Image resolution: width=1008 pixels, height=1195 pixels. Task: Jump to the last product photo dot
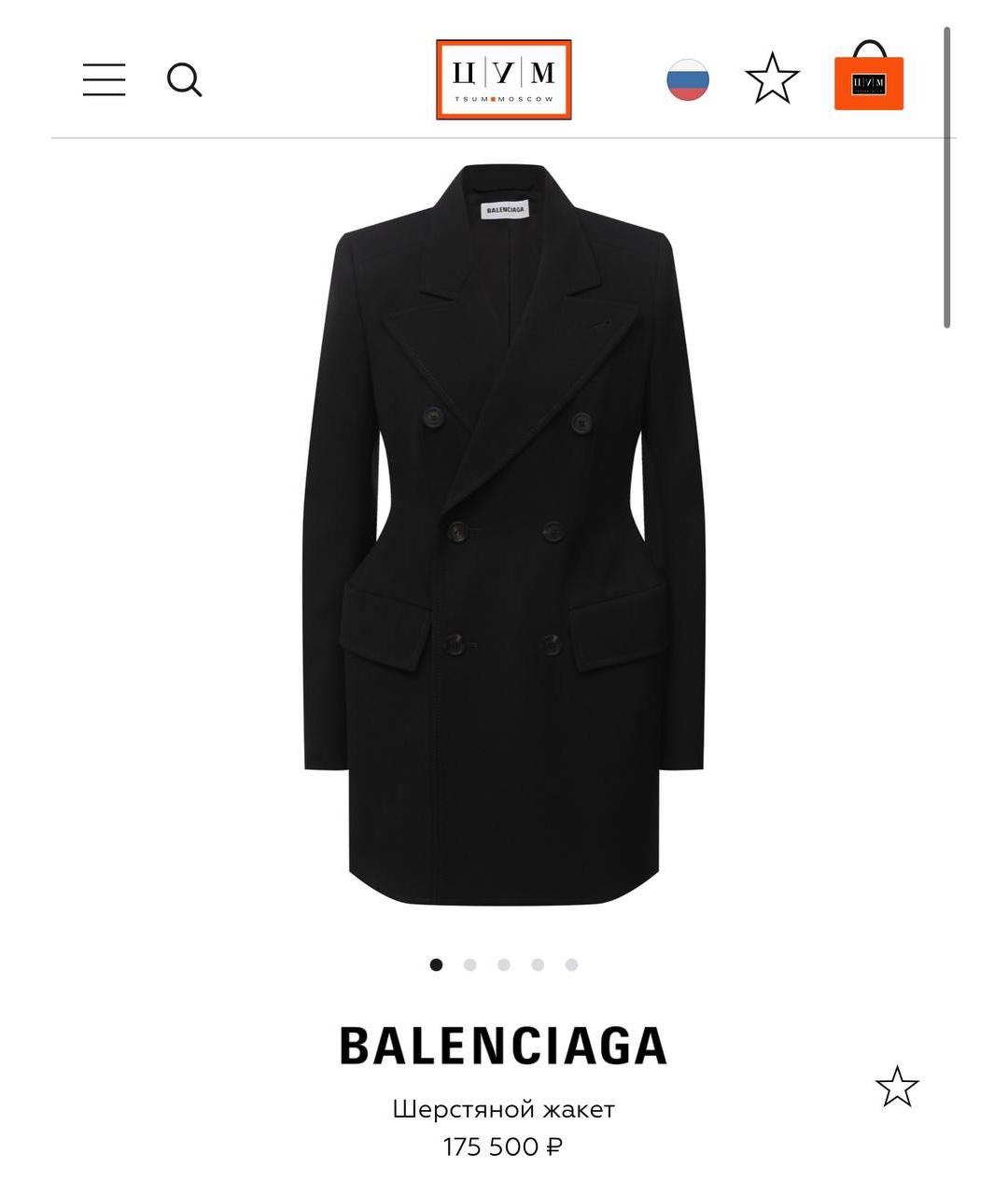[571, 964]
